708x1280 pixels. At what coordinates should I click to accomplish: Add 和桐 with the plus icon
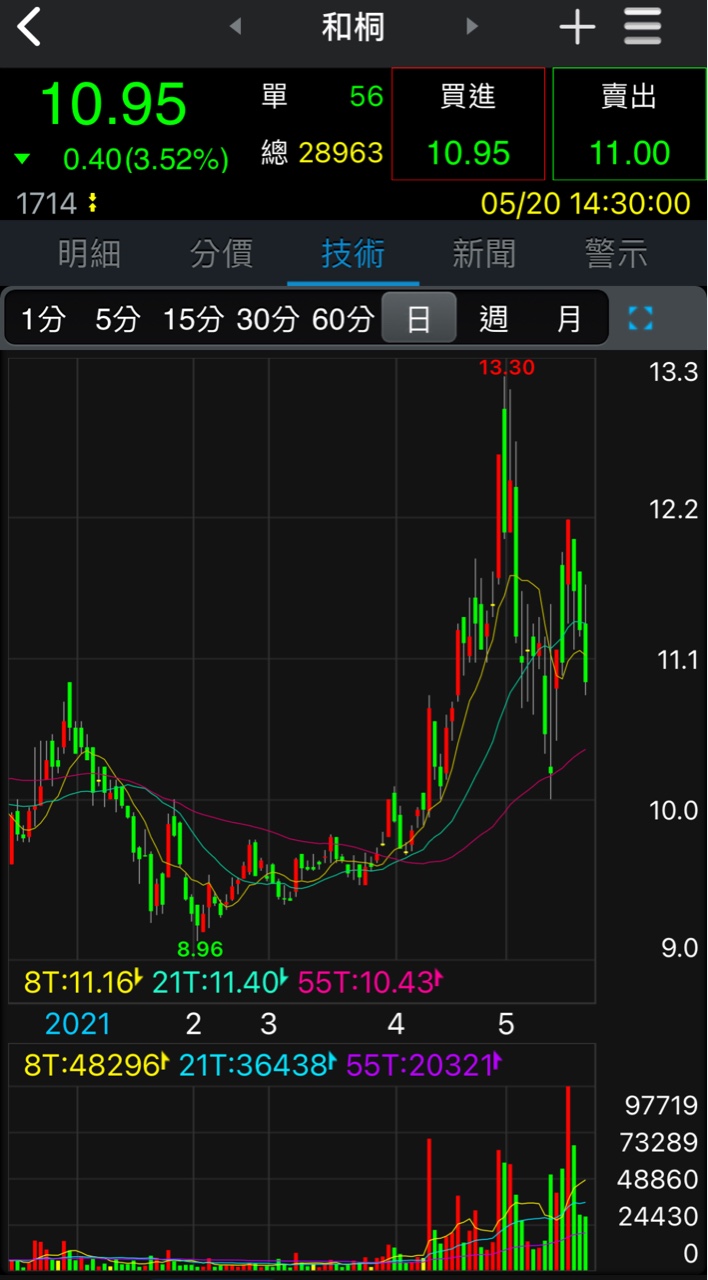(577, 27)
